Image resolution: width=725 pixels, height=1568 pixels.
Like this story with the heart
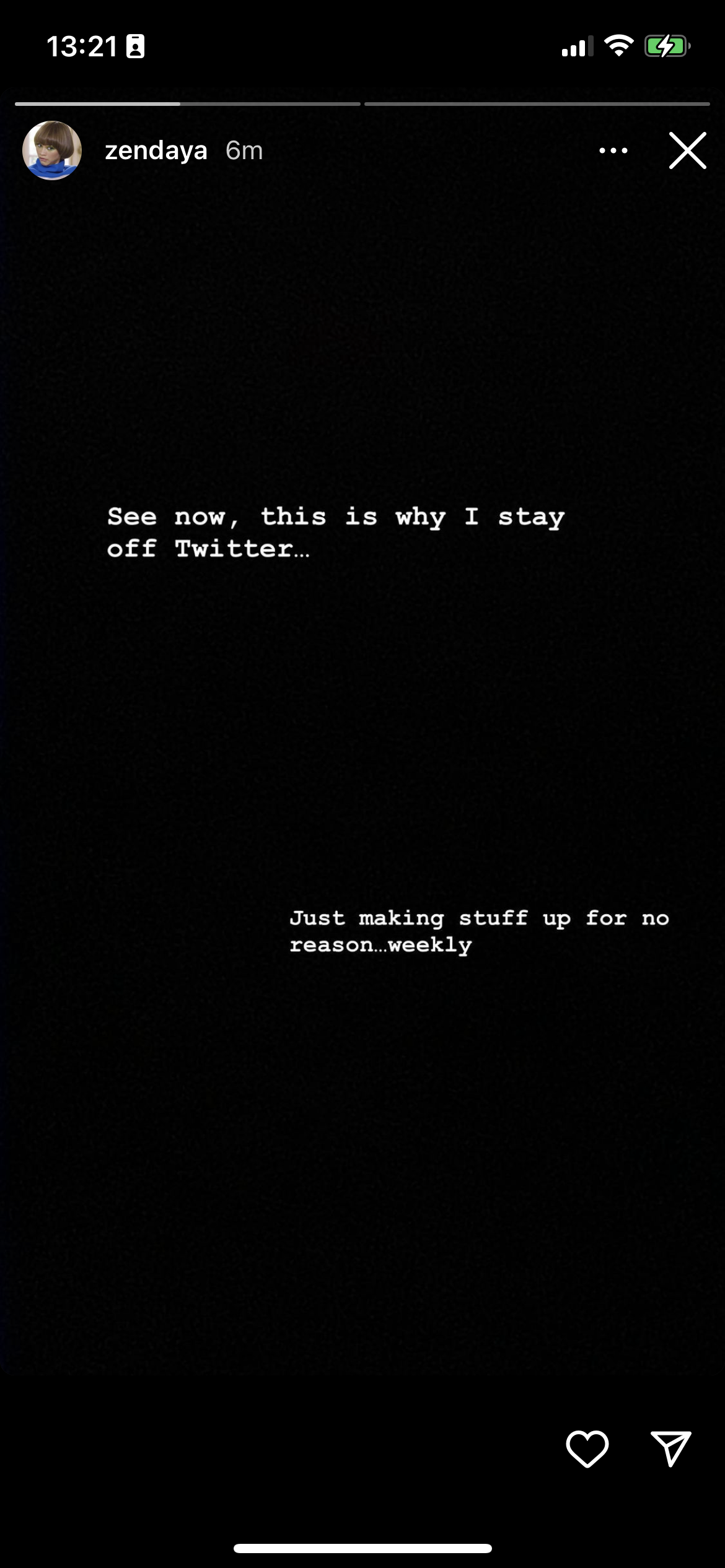point(587,1448)
